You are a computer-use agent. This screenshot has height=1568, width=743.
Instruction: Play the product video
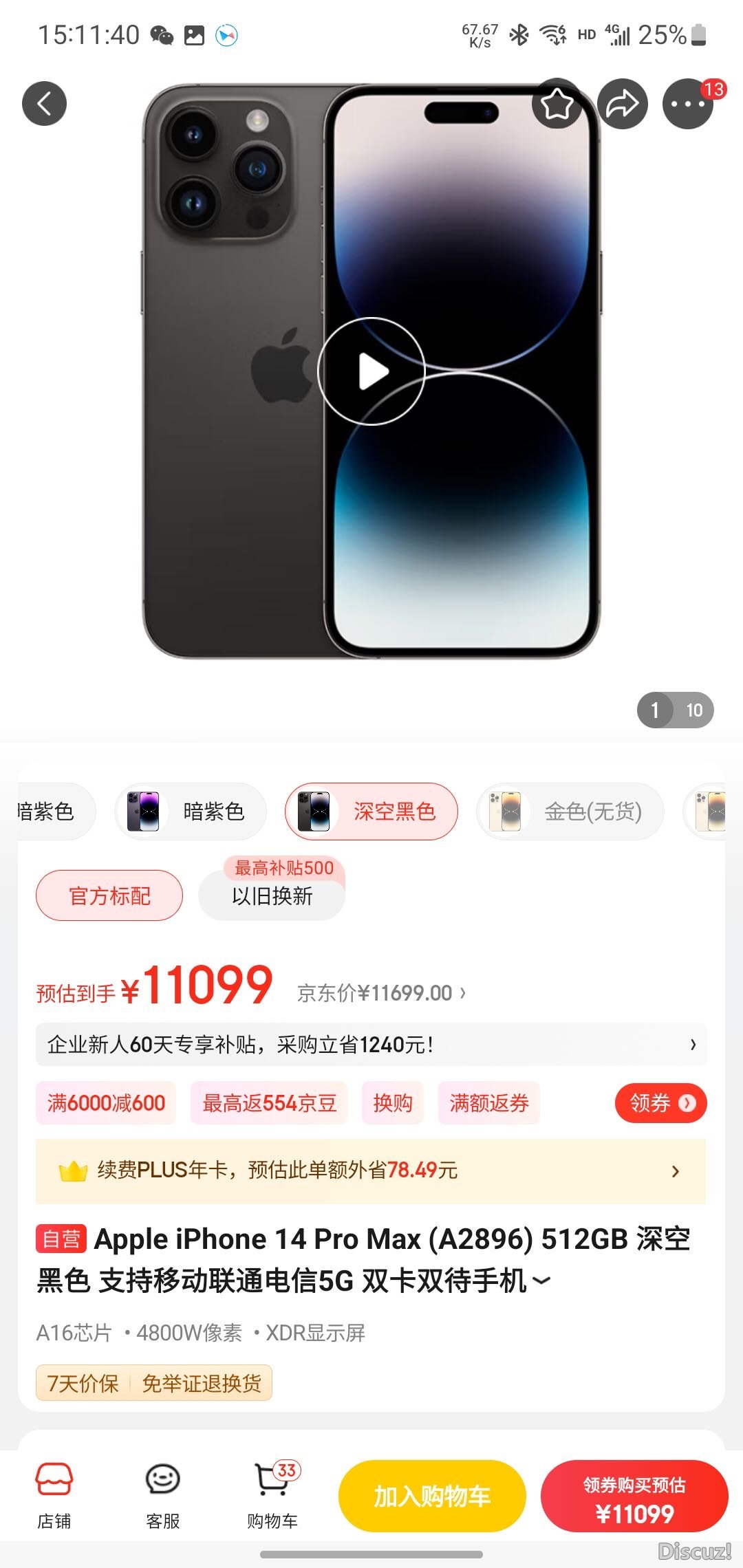click(371, 371)
